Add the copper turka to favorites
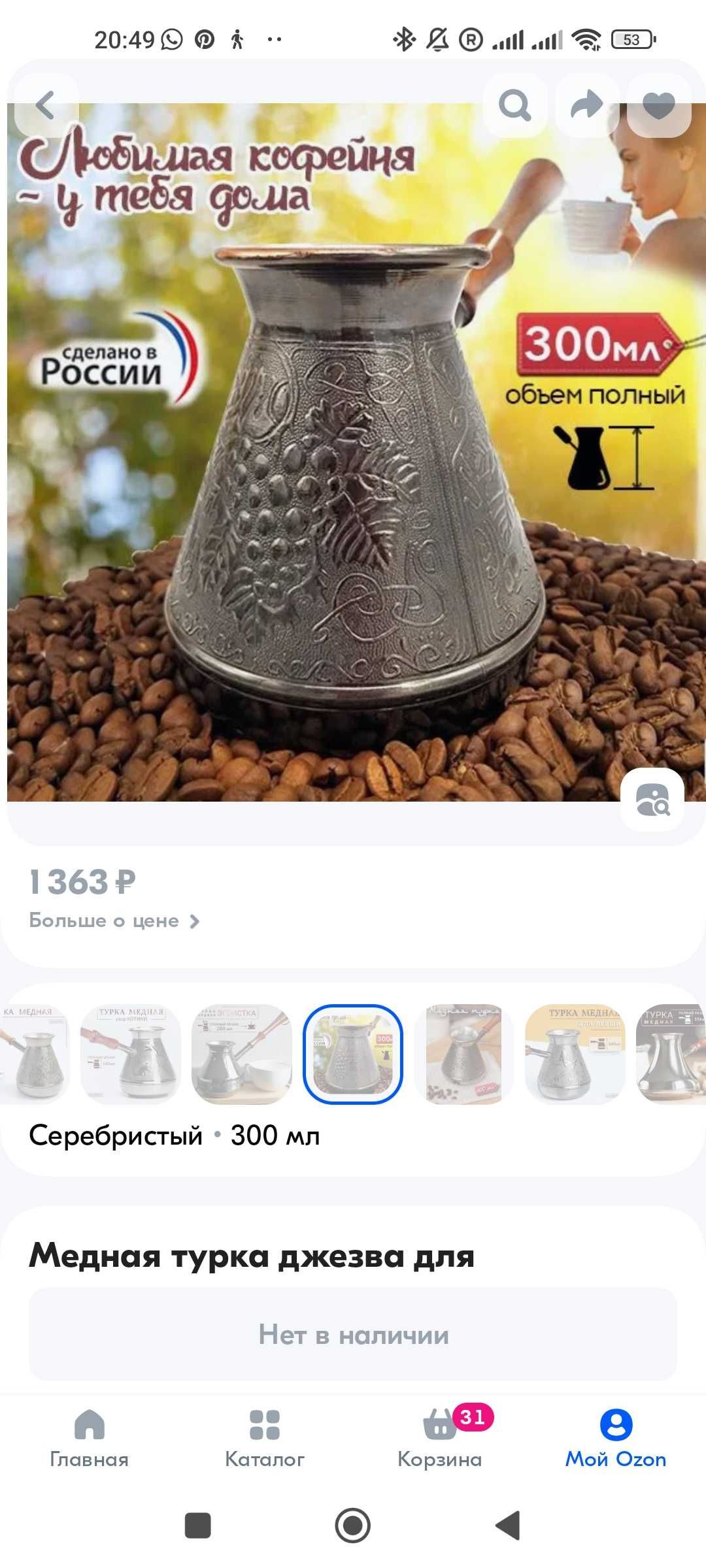The image size is (706, 1568). (x=658, y=105)
